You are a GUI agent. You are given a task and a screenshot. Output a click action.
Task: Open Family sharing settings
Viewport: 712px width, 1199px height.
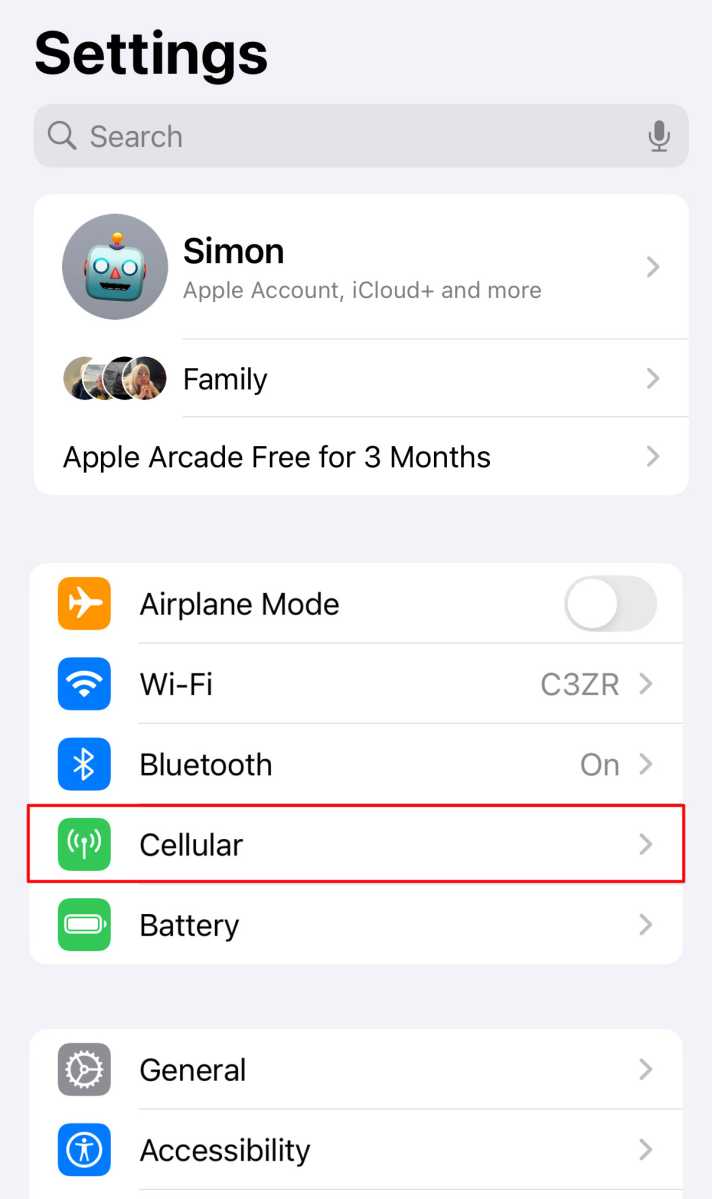point(360,379)
